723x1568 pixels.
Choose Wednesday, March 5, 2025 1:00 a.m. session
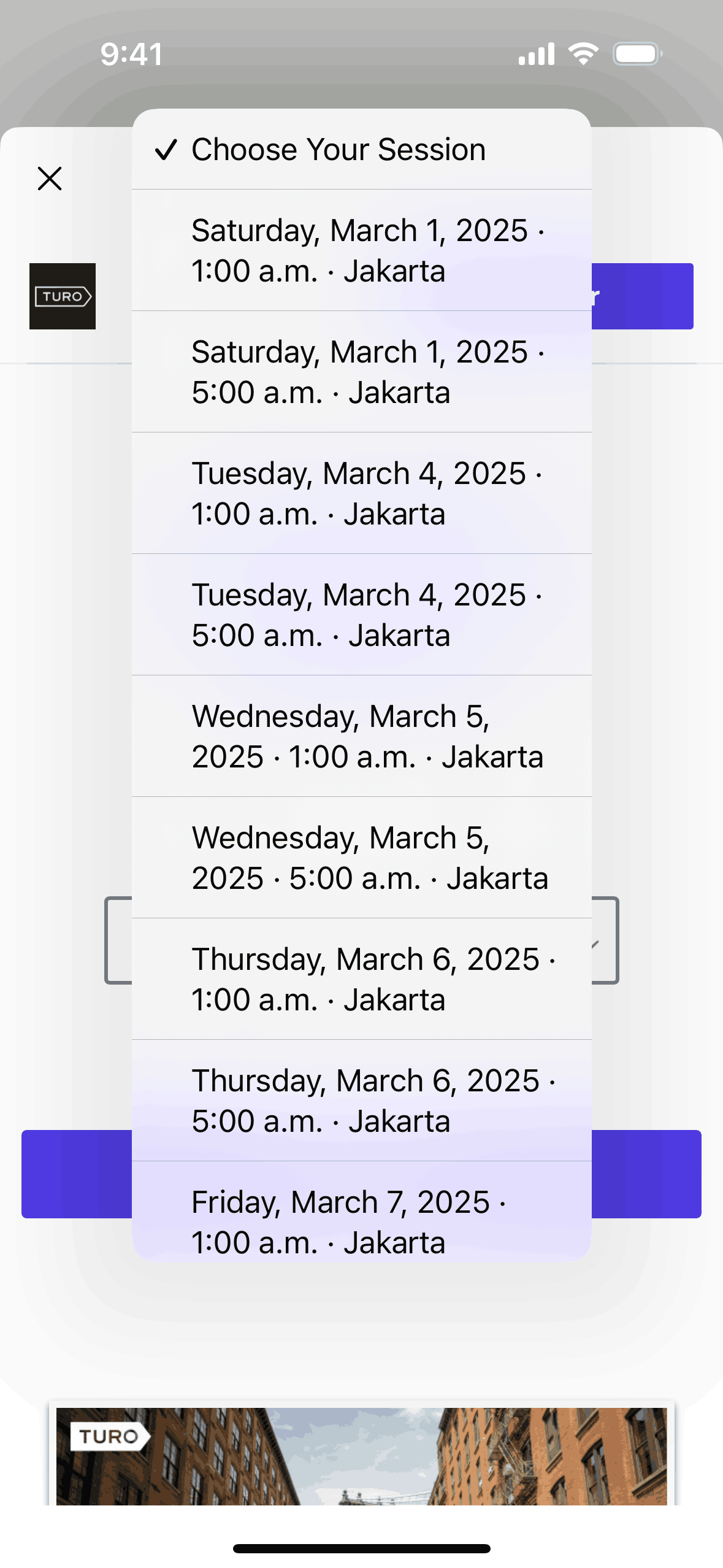pyautogui.click(x=361, y=736)
